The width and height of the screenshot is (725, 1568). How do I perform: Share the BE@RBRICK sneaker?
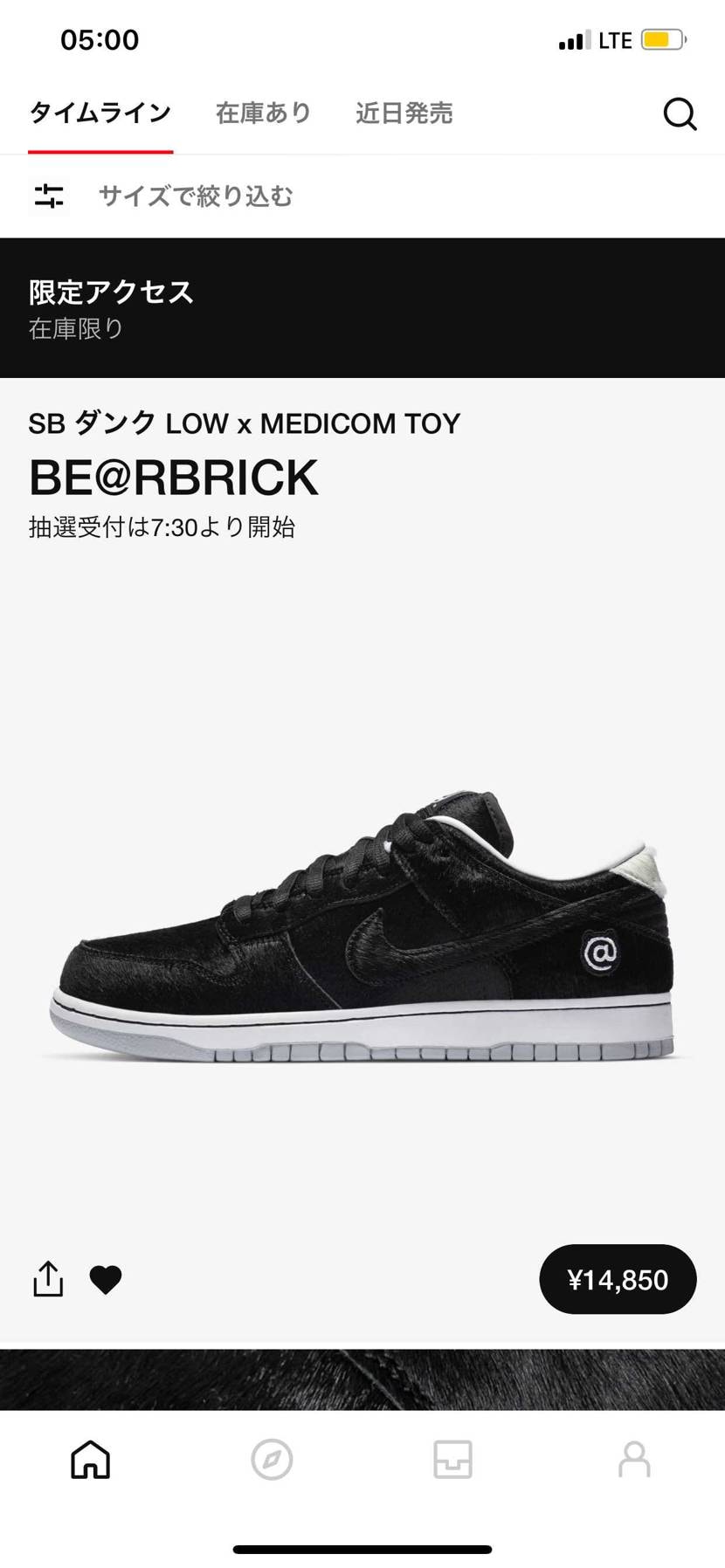coord(48,1279)
